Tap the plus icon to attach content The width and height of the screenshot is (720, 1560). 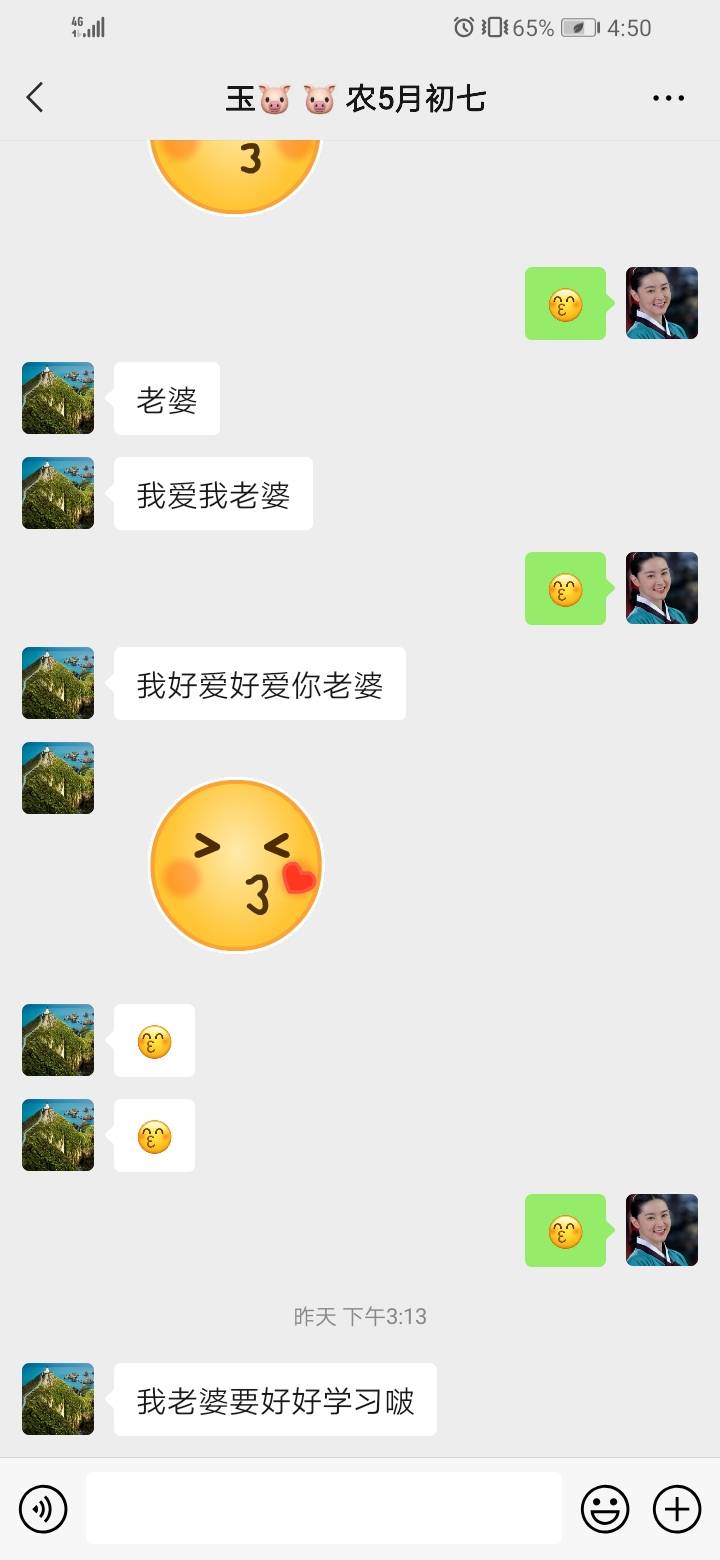click(x=678, y=1508)
